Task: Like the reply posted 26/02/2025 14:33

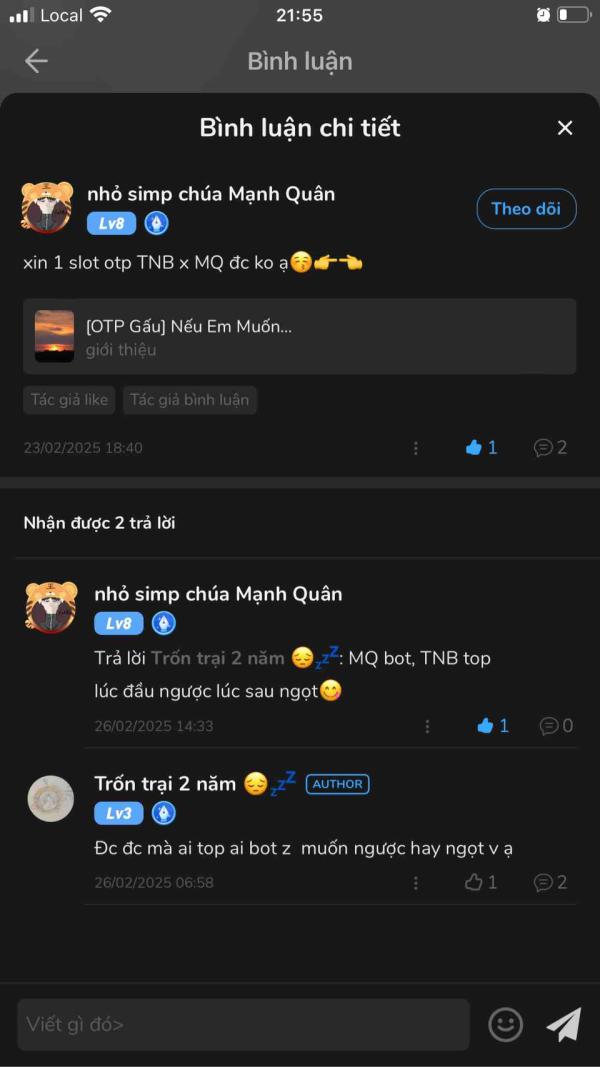Action: click(493, 726)
